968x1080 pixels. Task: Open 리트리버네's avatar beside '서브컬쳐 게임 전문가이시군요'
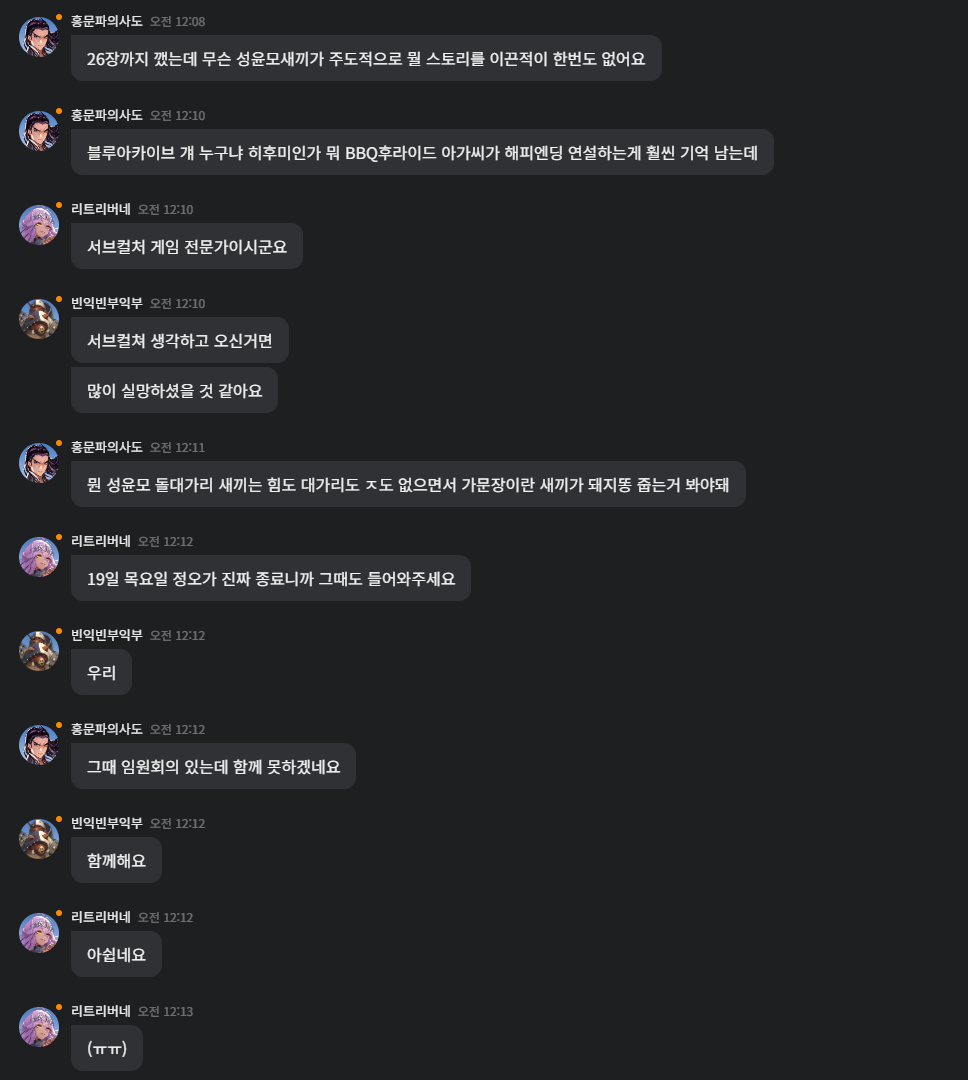(x=39, y=225)
